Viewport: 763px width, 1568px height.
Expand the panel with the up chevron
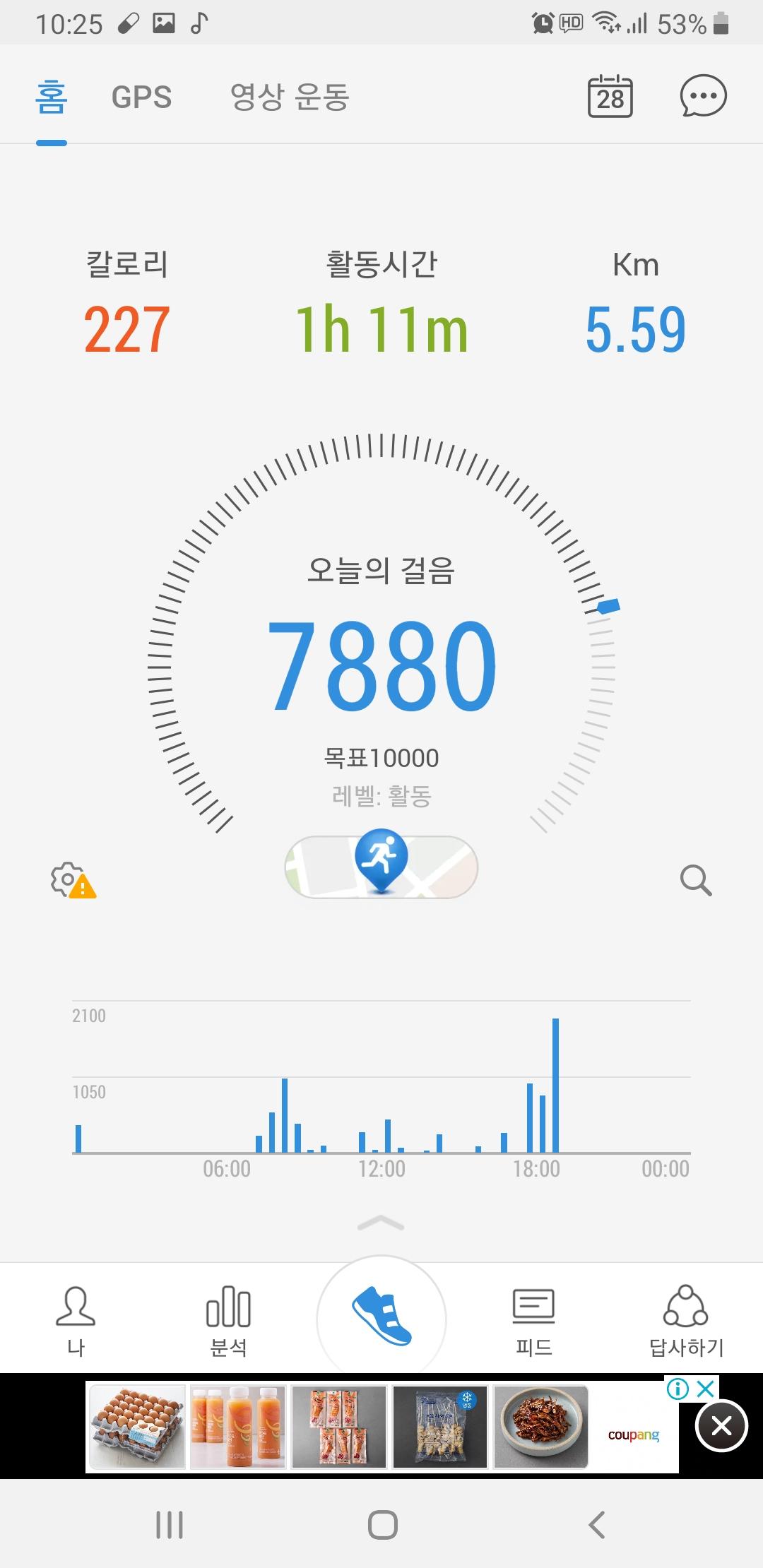pyautogui.click(x=381, y=1223)
